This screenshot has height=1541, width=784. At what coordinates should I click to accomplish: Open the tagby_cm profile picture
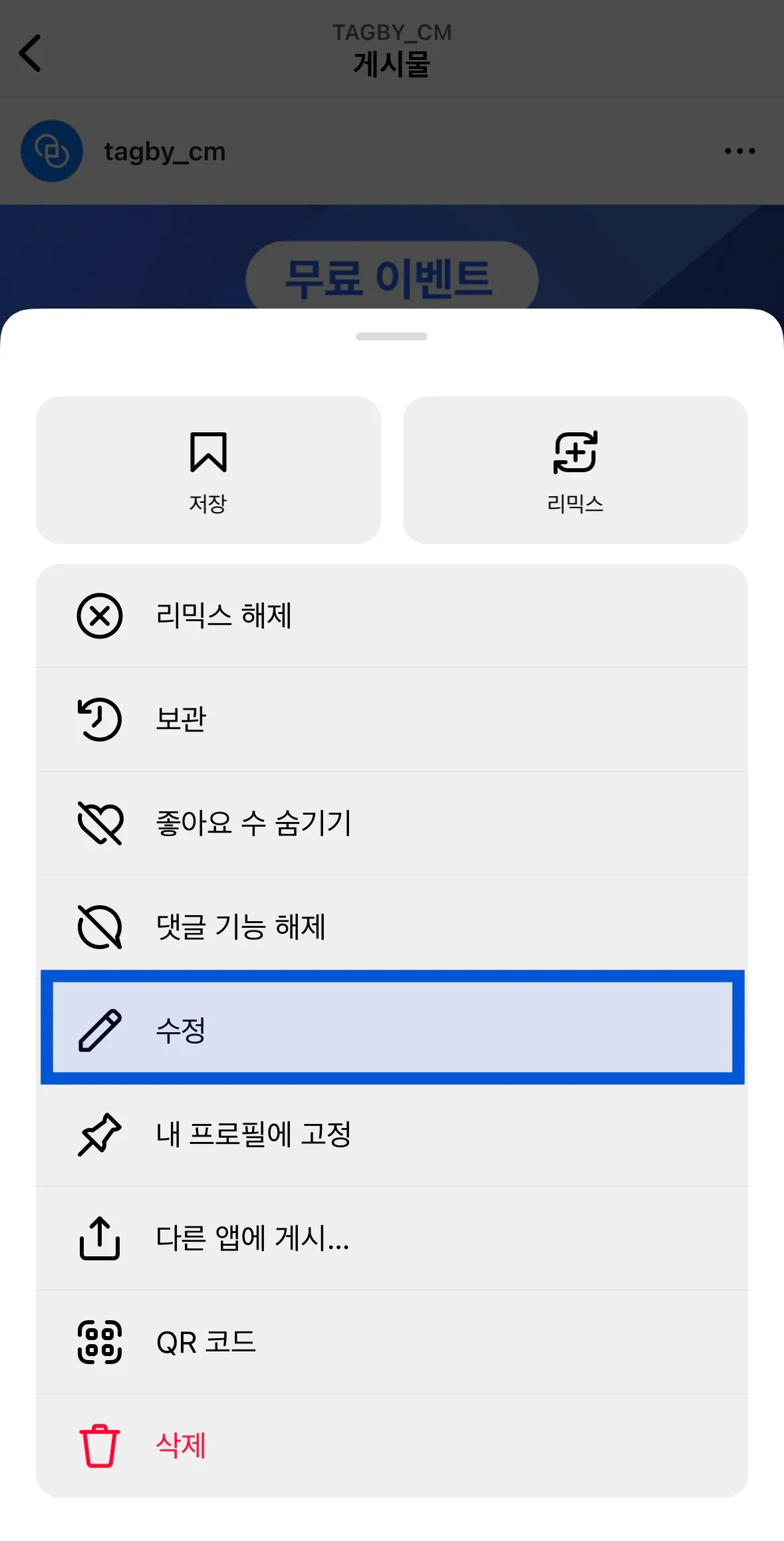[52, 152]
